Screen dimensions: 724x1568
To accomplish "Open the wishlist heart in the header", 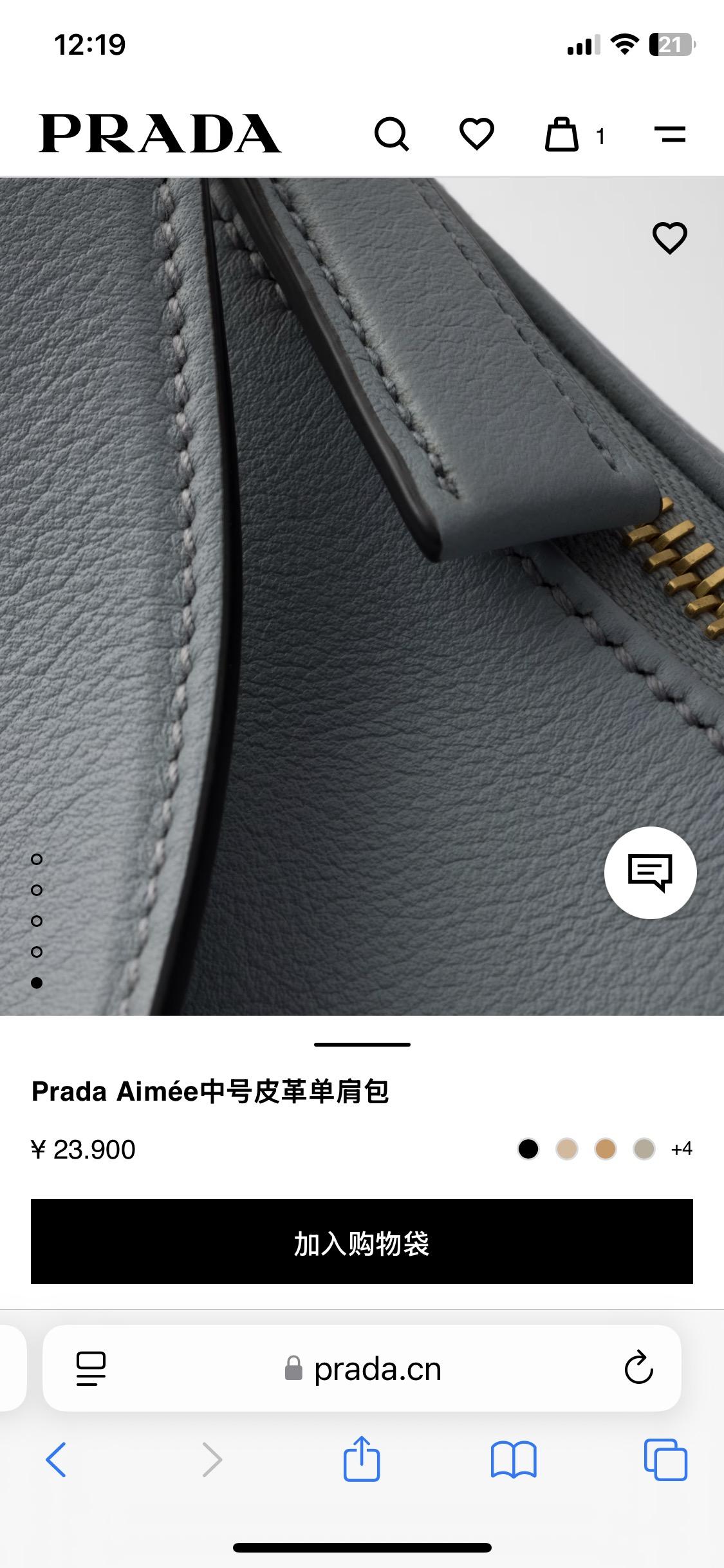I will (x=476, y=135).
